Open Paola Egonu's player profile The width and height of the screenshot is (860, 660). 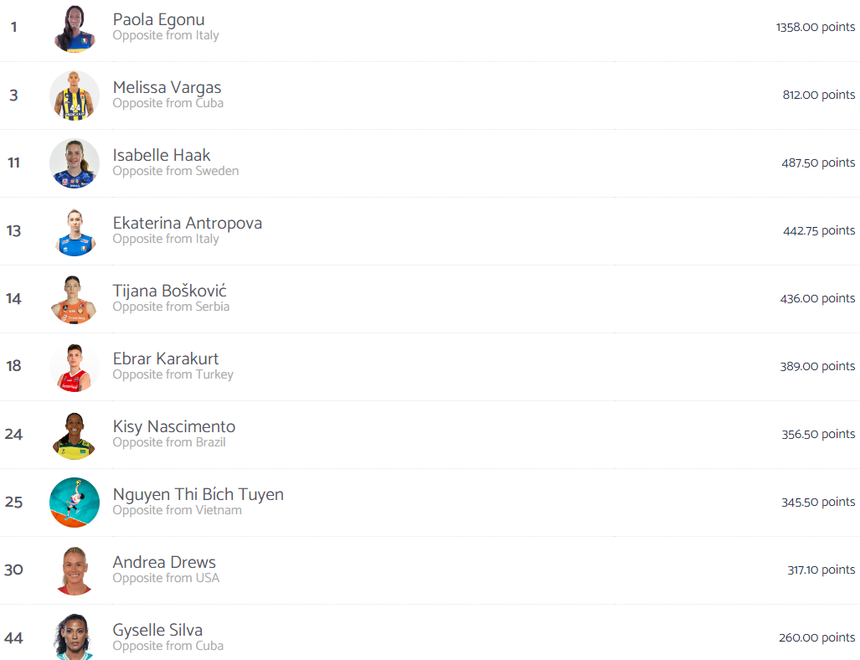click(x=158, y=20)
